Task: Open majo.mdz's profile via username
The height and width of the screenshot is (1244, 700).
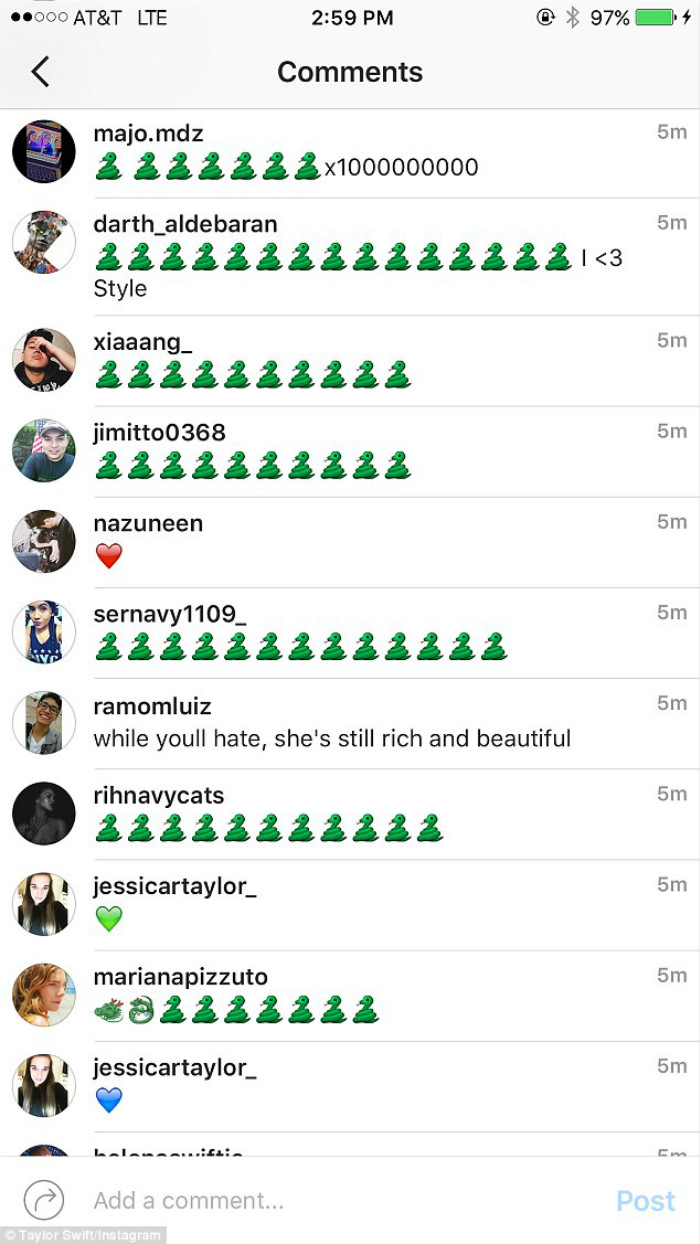Action: [148, 133]
